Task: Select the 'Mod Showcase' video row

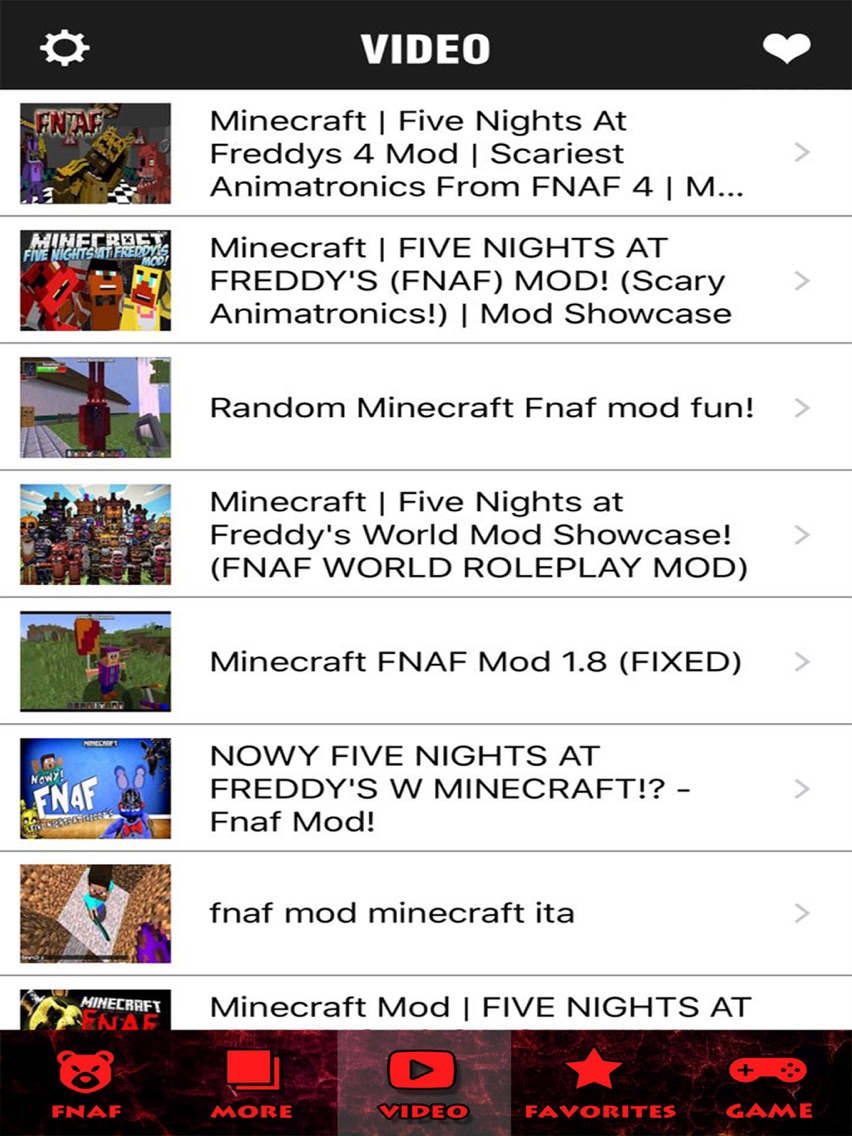Action: (420, 280)
